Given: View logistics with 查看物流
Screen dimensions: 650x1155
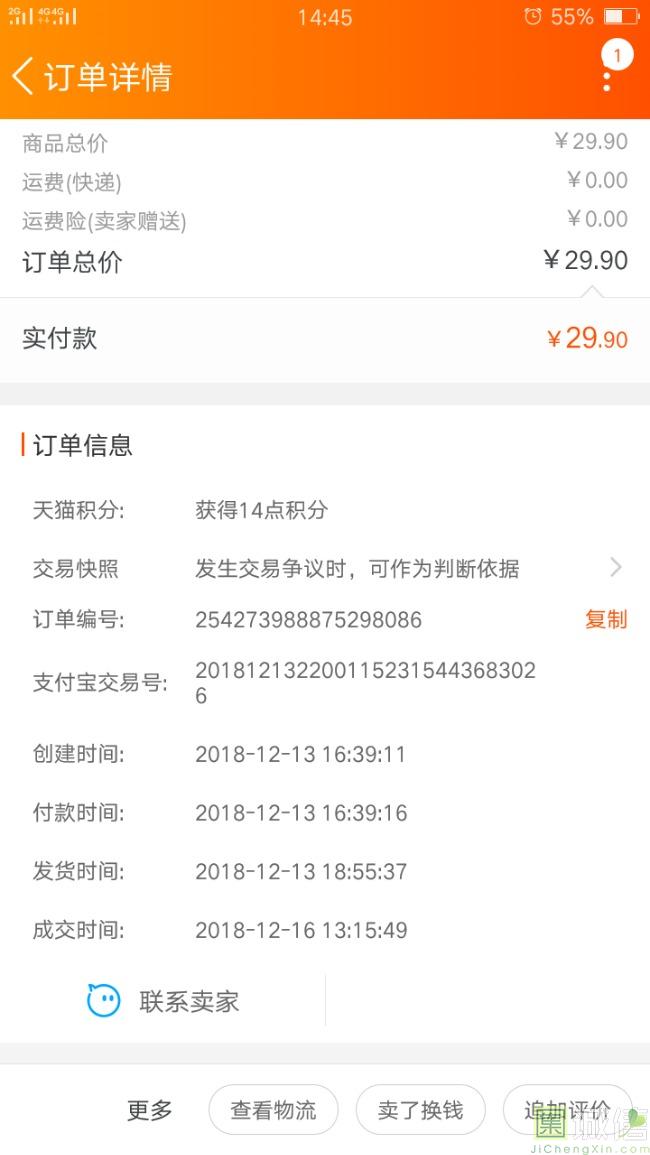Looking at the screenshot, I should tap(273, 1109).
